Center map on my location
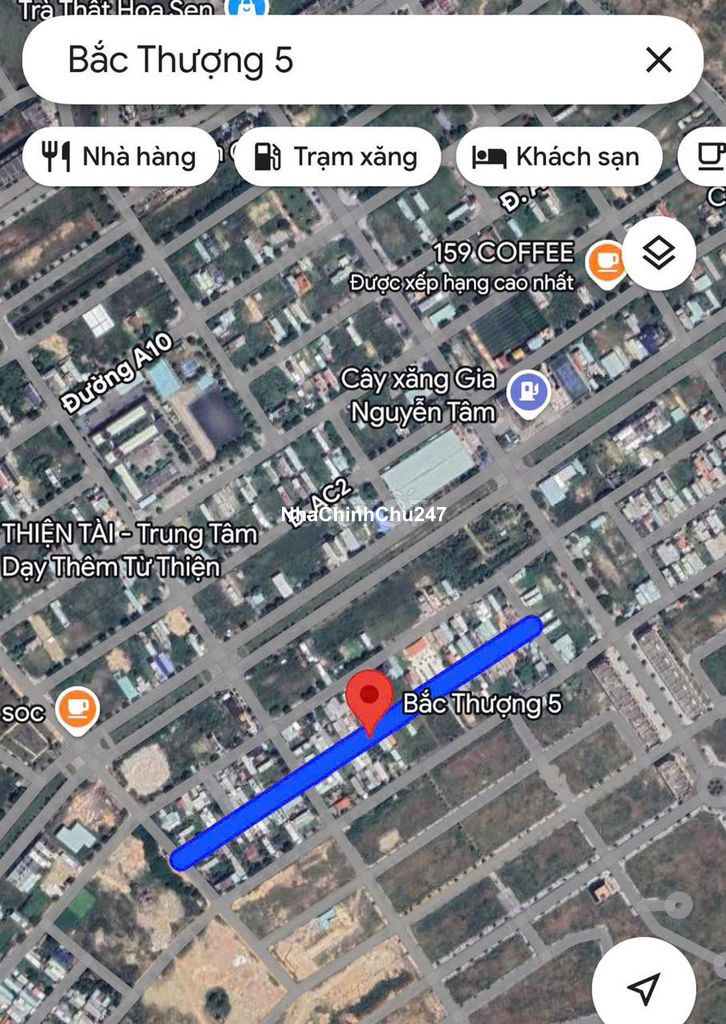Screen dimensions: 726x1024 point(644,988)
